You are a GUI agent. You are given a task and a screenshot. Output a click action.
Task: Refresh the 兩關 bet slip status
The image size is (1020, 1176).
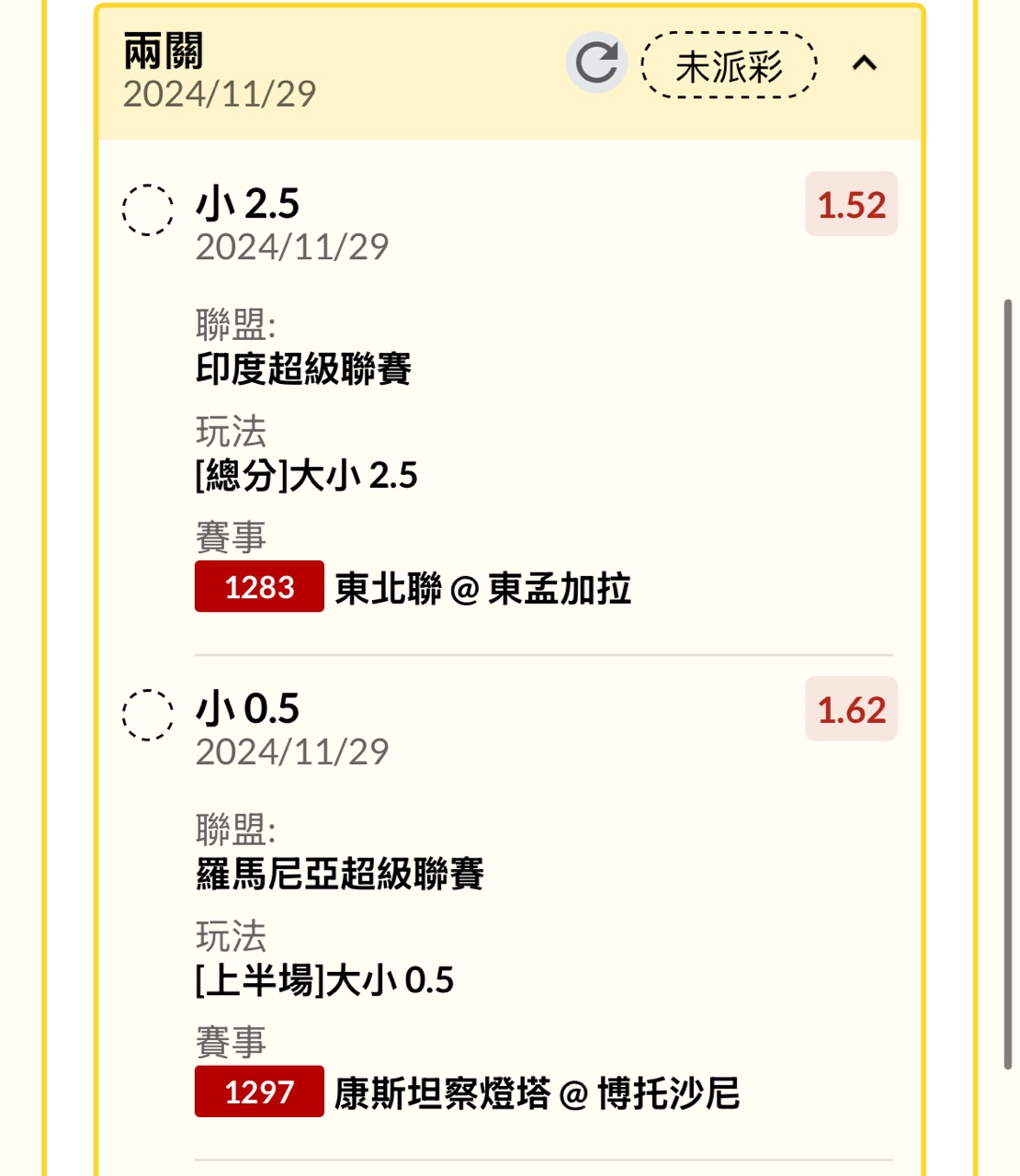coord(596,63)
